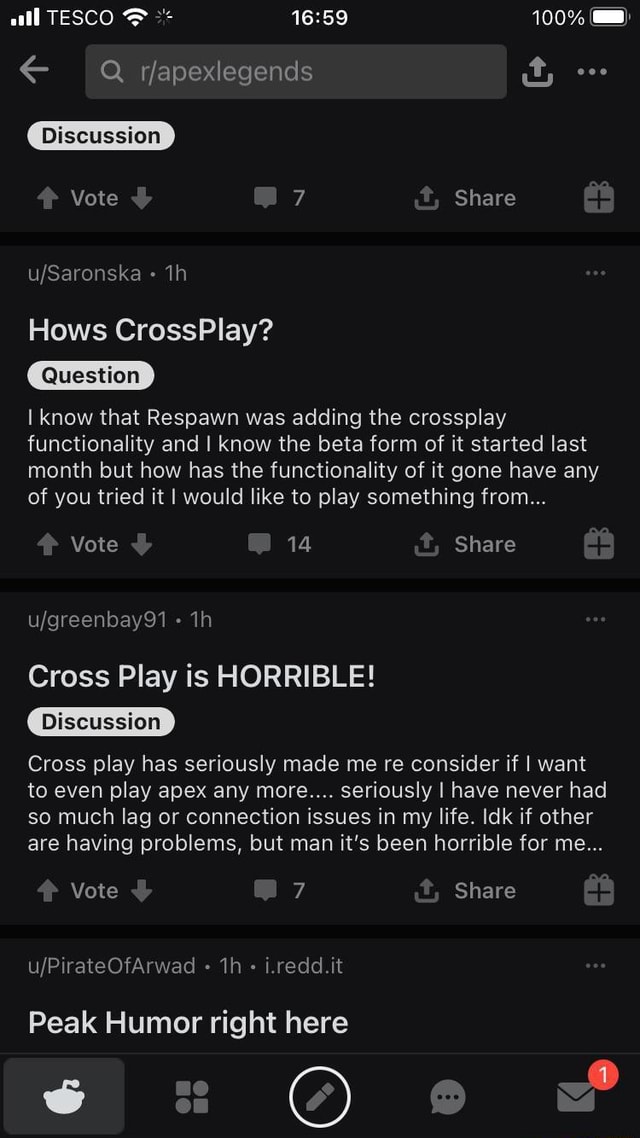Viewport: 640px width, 1138px height.
Task: Downvote the Hows CrossPlay? post
Action: 142,545
